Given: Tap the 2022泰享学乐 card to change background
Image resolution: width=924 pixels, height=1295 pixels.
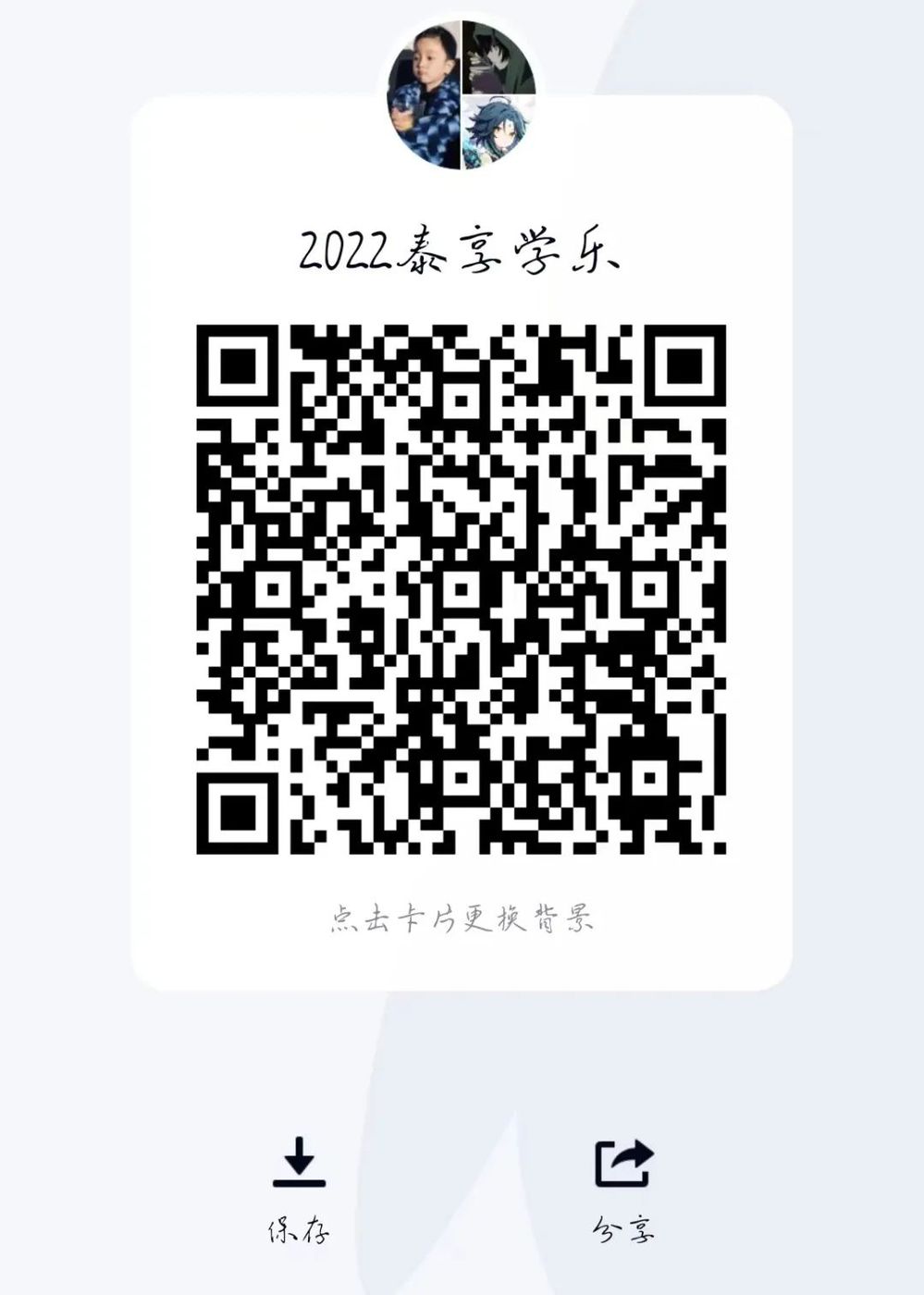Looking at the screenshot, I should tap(461, 918).
